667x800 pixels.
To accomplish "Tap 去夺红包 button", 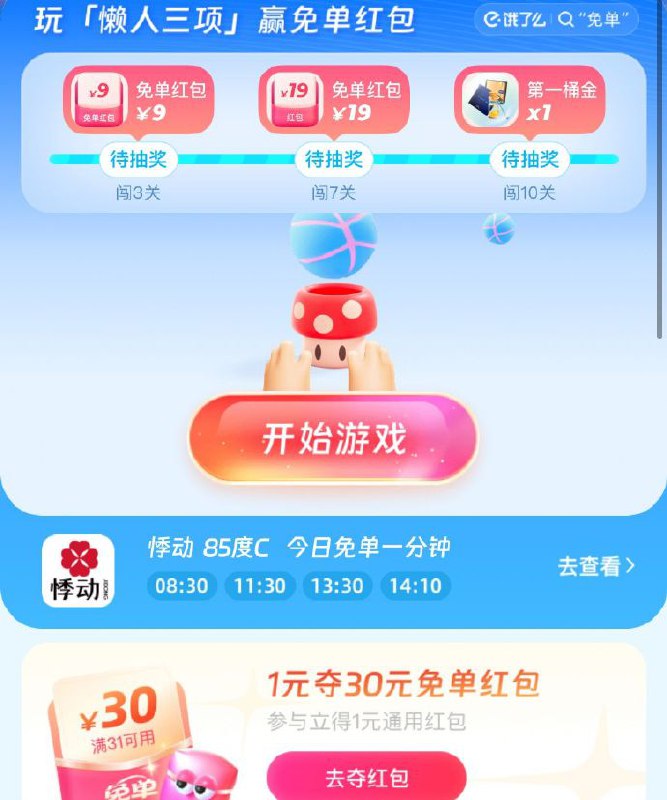I will click(366, 777).
